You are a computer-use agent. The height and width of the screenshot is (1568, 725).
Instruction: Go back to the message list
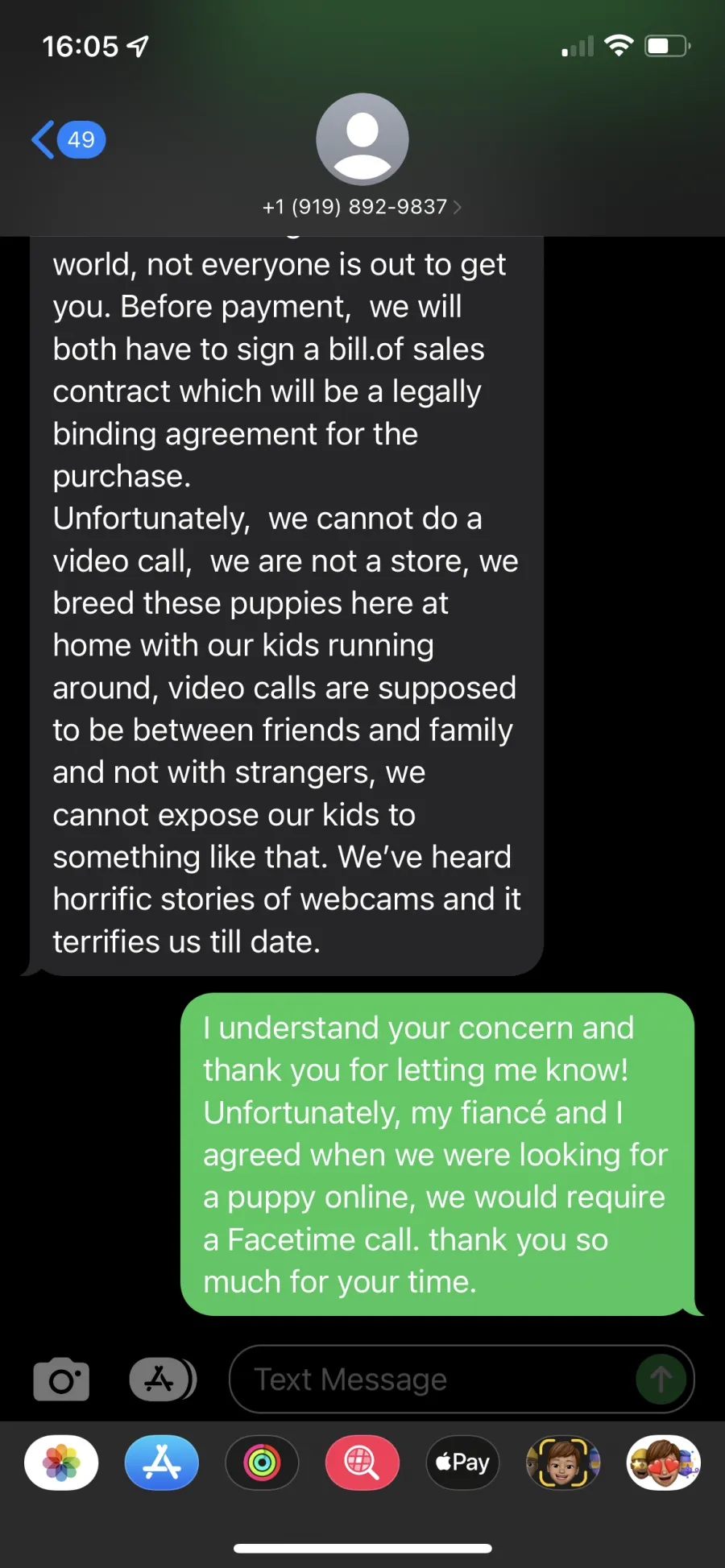tap(68, 140)
